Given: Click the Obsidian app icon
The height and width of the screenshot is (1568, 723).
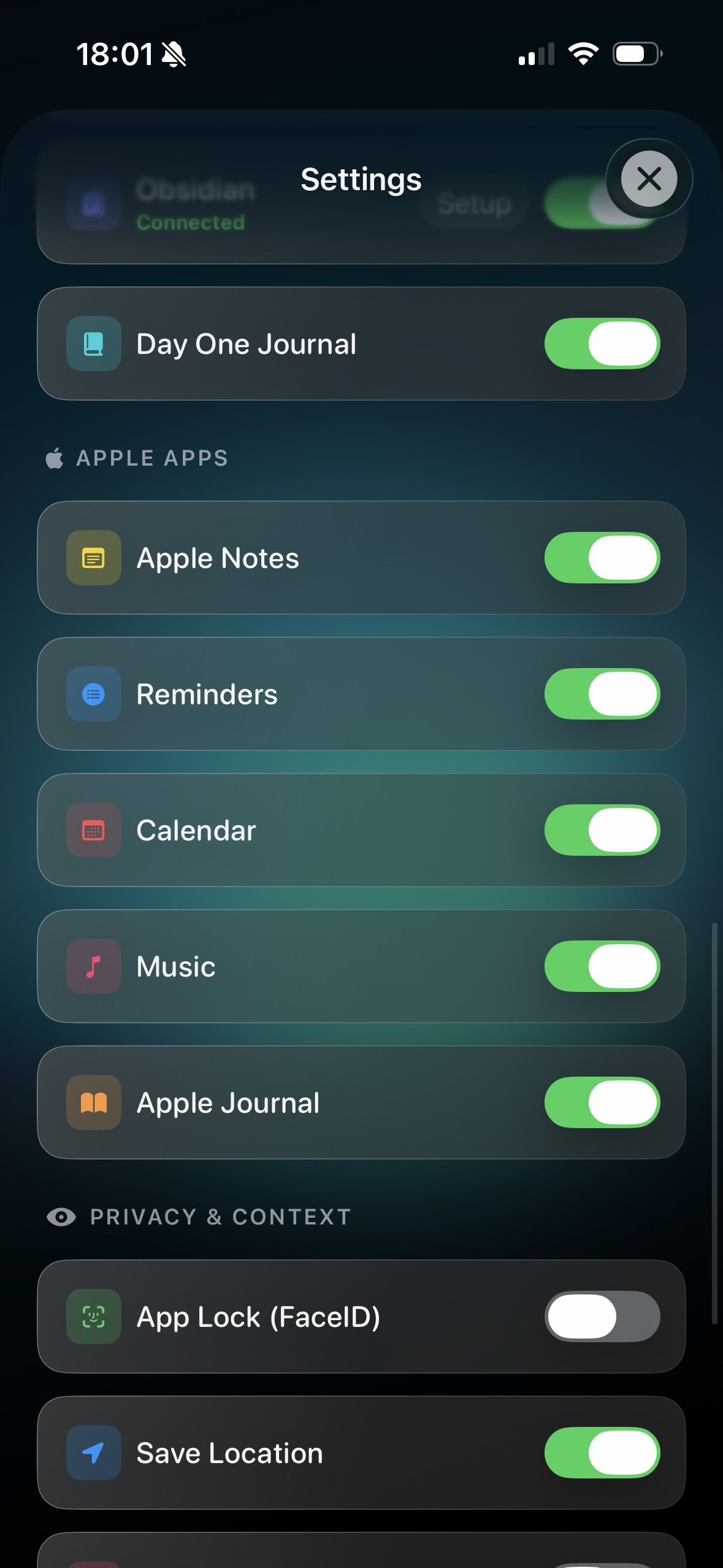Looking at the screenshot, I should point(93,202).
